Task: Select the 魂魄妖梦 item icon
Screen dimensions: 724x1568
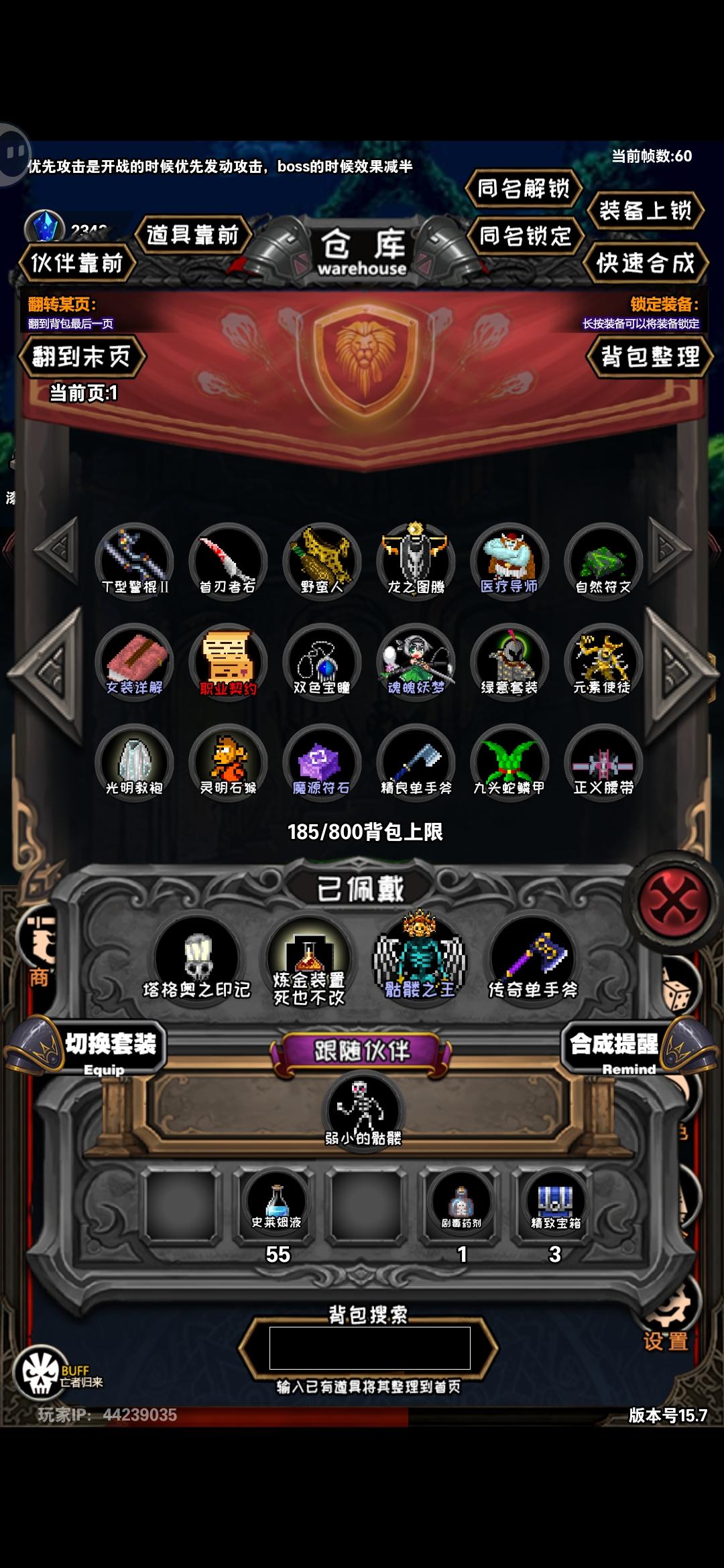Action: click(416, 663)
